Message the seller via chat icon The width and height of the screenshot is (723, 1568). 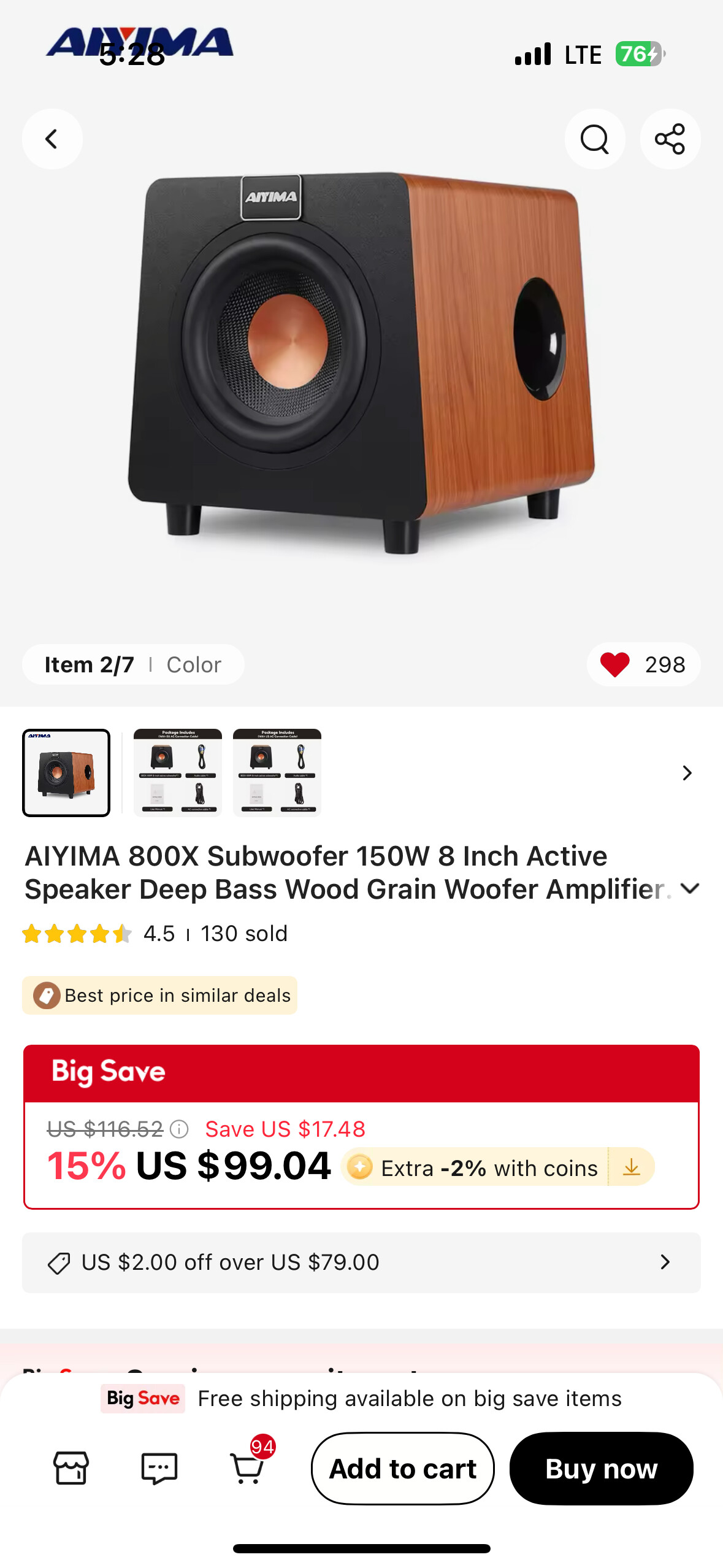(159, 1468)
